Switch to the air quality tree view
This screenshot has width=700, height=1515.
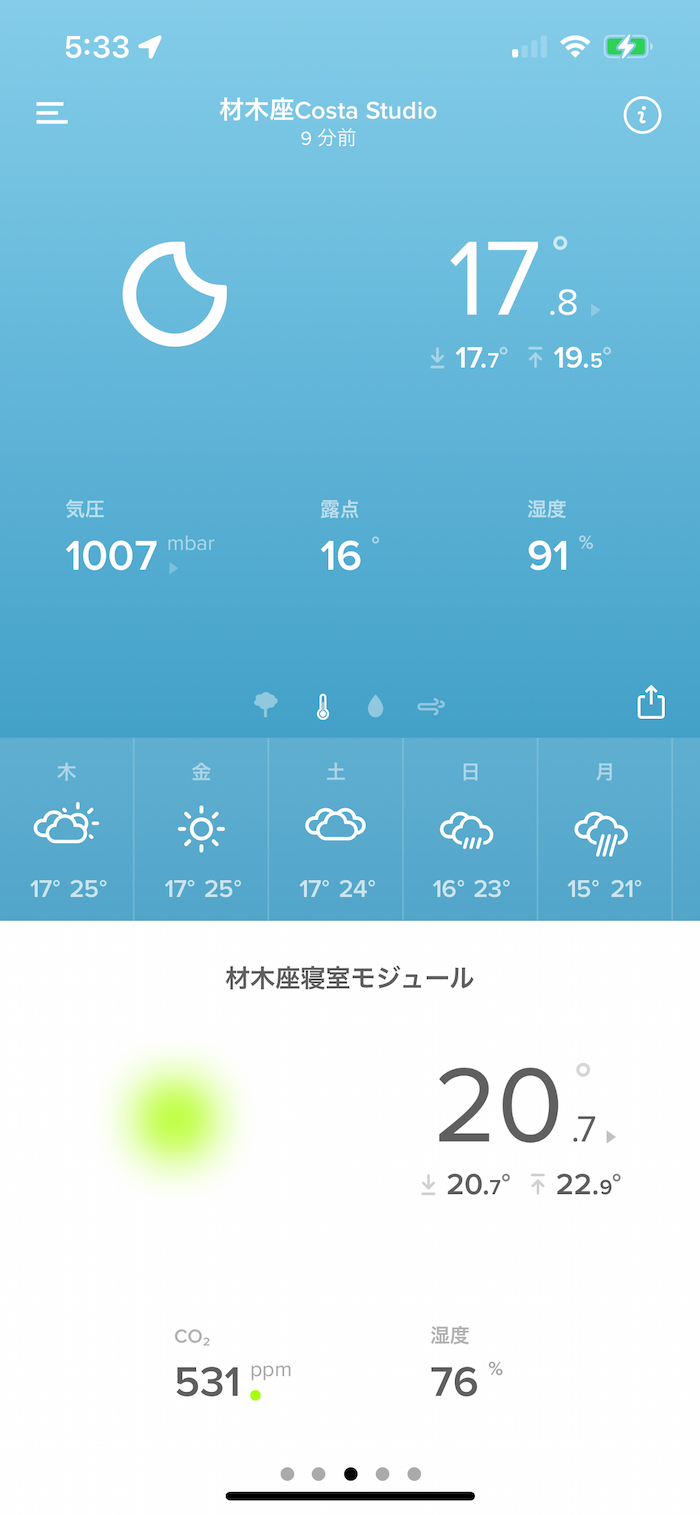pyautogui.click(x=266, y=706)
